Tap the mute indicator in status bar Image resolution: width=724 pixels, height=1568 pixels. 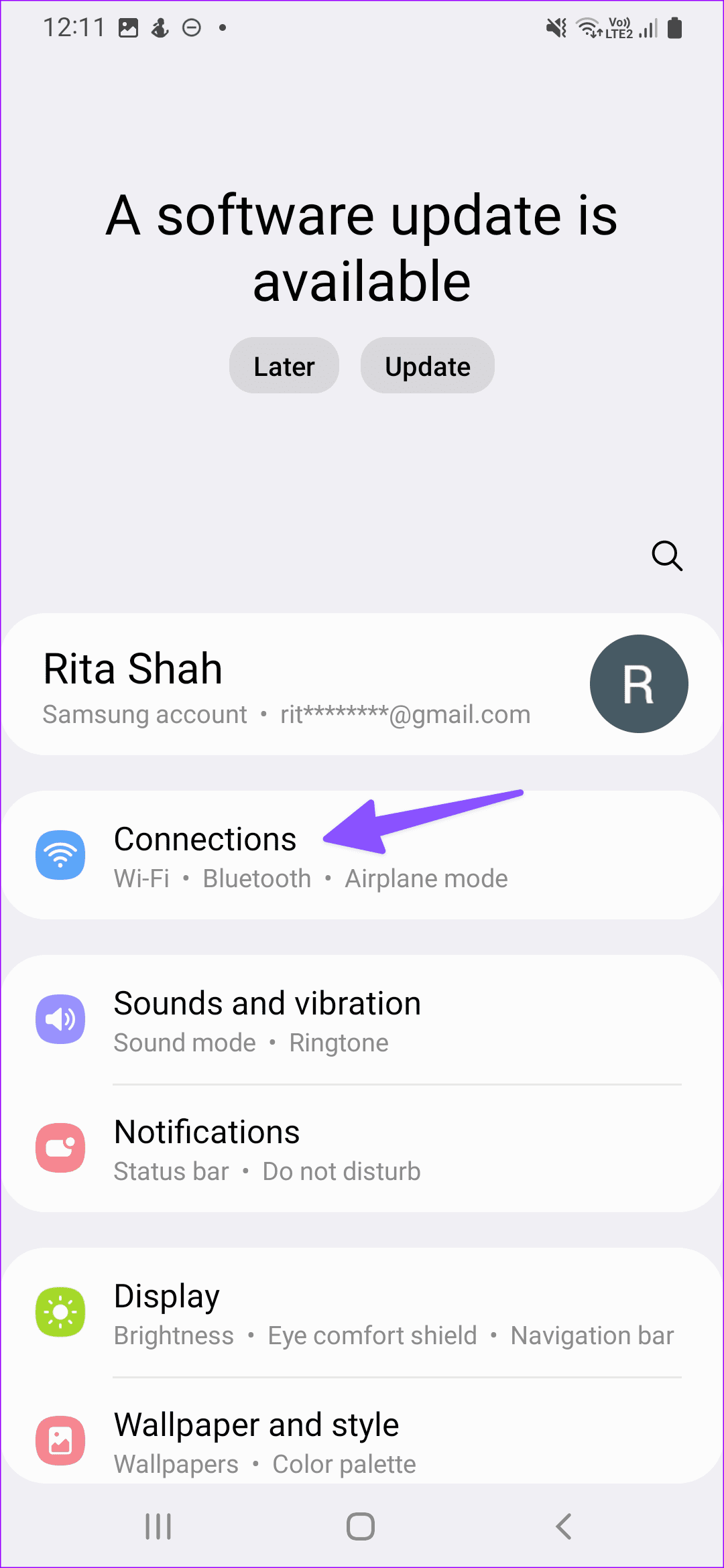point(555,27)
